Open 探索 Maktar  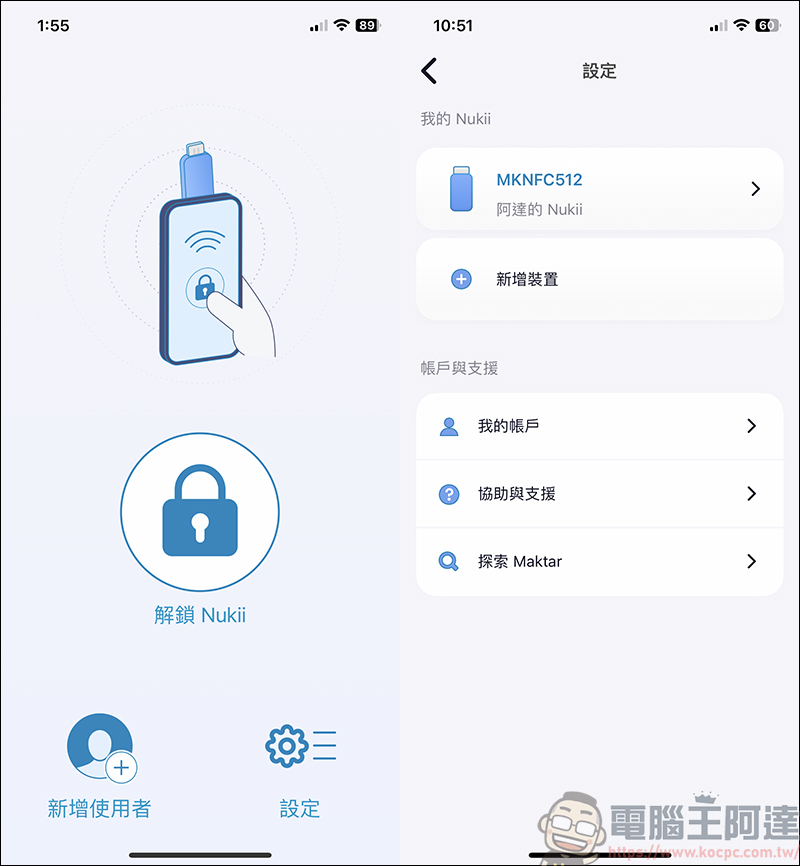point(599,562)
